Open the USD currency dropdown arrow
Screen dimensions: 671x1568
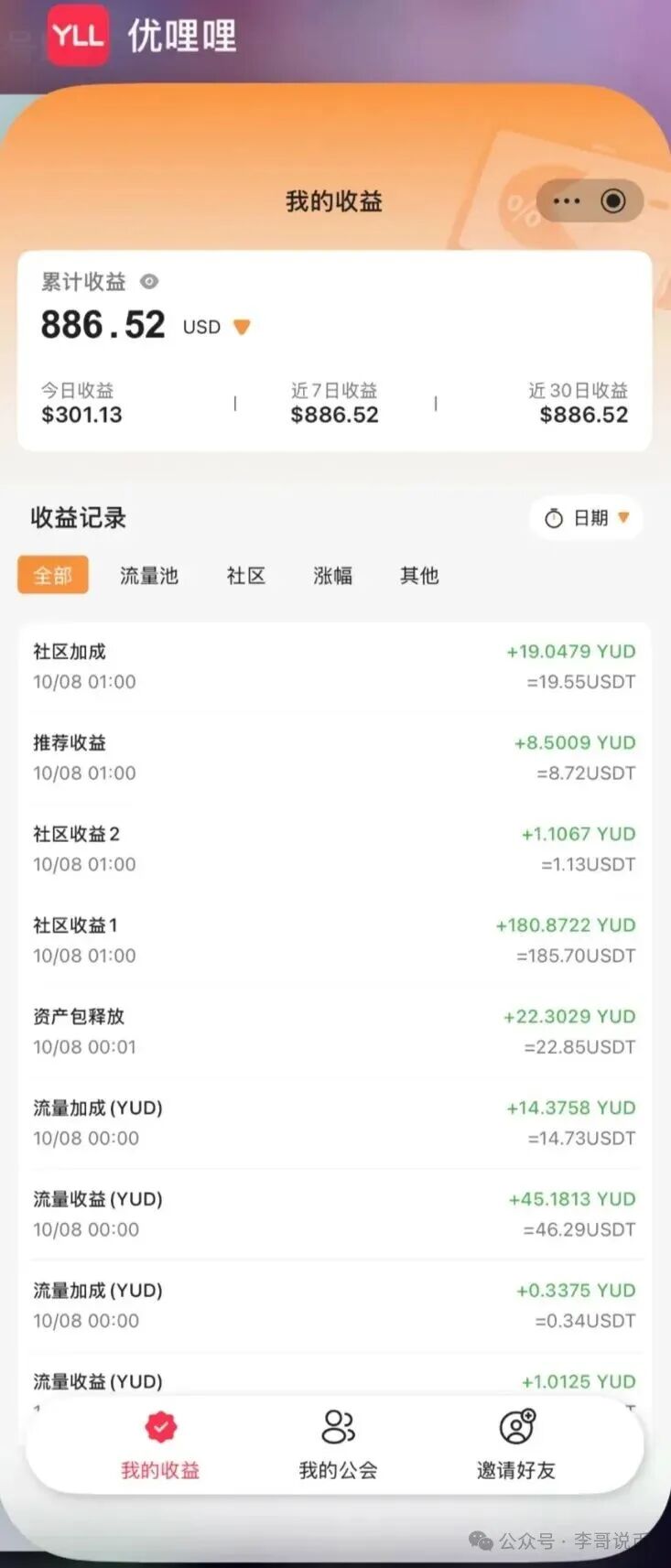pos(241,327)
